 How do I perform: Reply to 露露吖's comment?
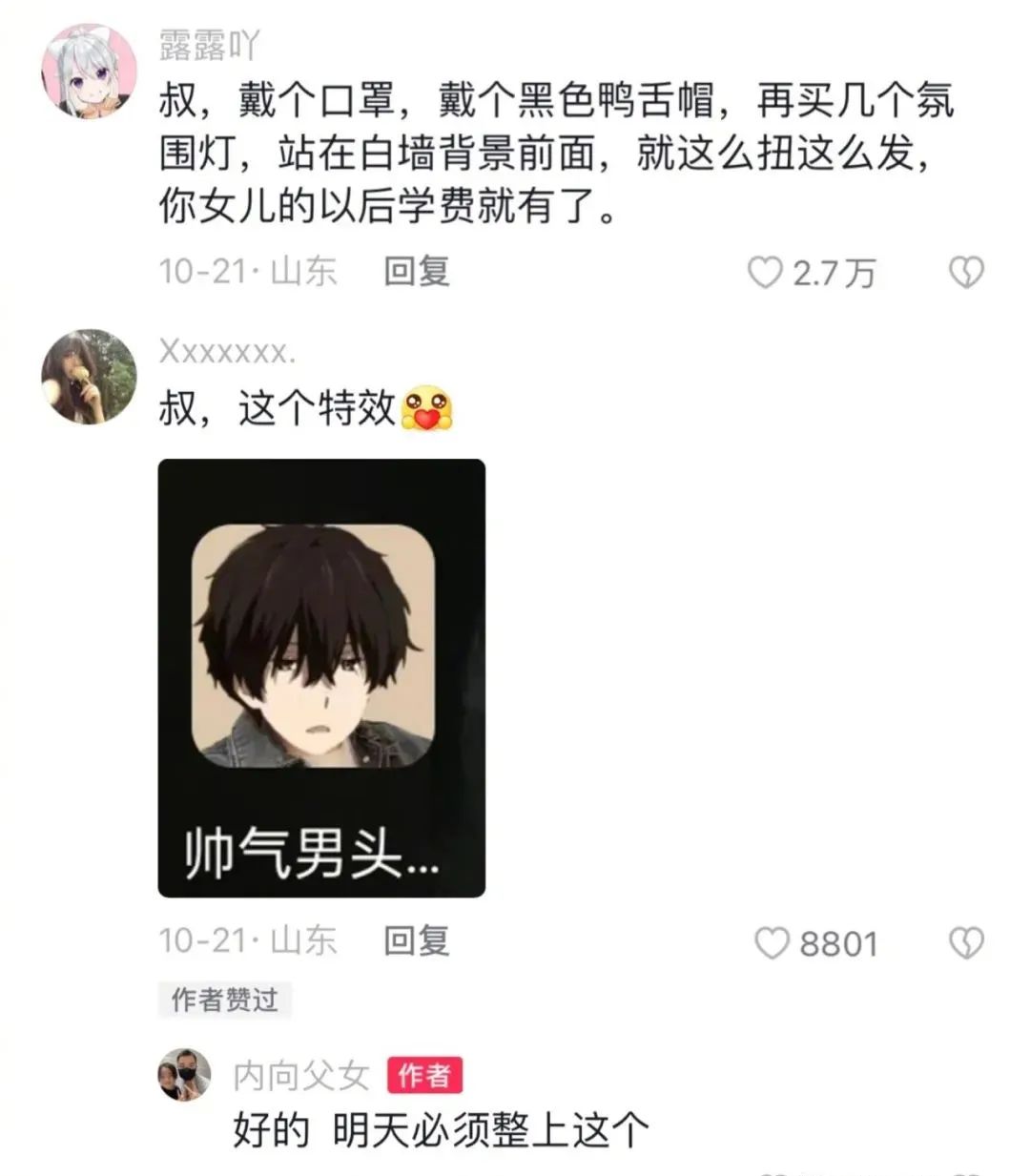[416, 272]
